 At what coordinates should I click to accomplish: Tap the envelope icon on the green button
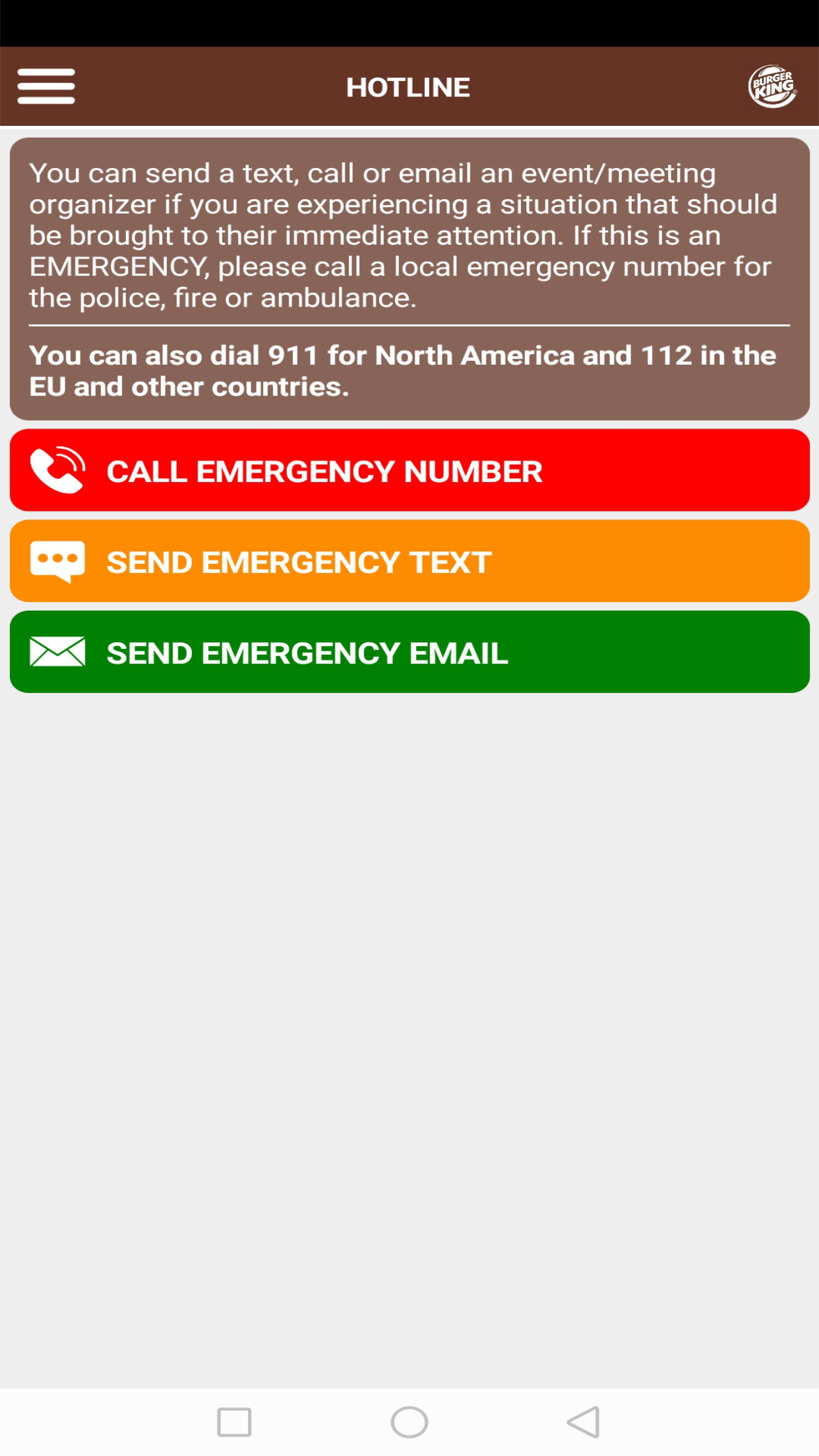(x=58, y=652)
